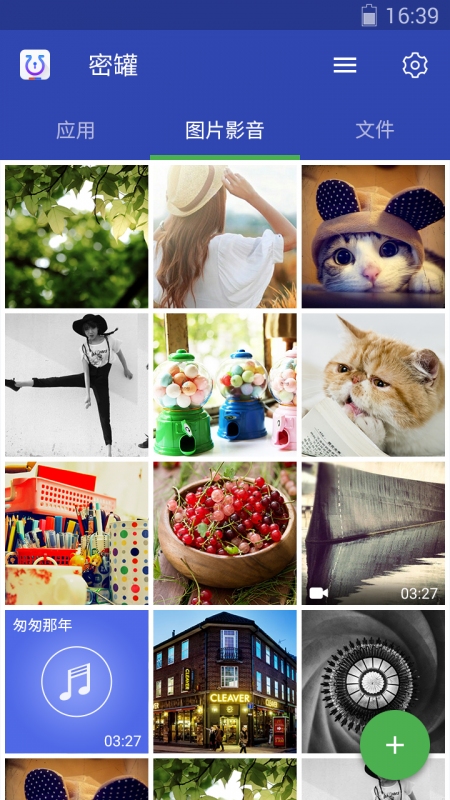Open the orange cat with book photo
This screenshot has height=800, width=450.
tap(373, 385)
